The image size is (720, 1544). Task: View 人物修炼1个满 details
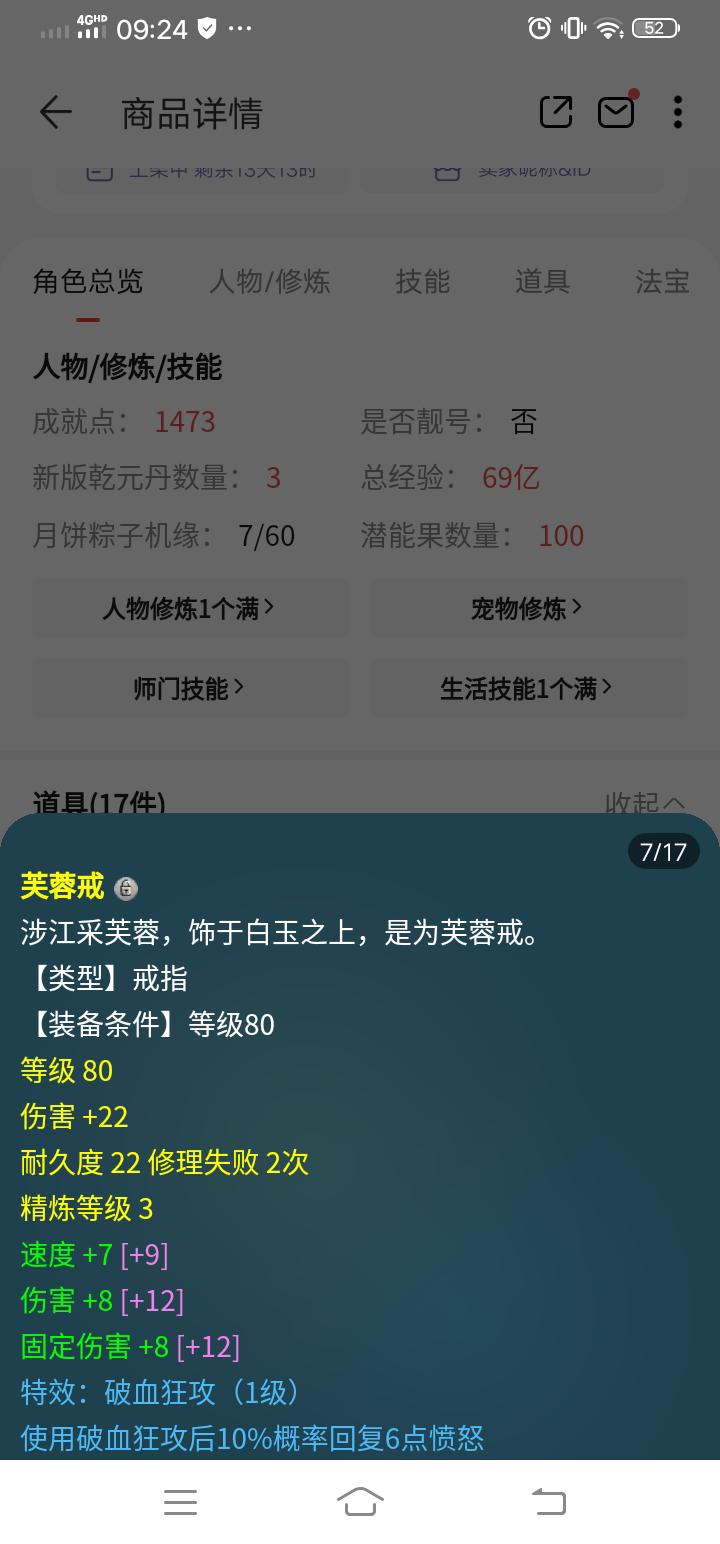click(x=189, y=608)
